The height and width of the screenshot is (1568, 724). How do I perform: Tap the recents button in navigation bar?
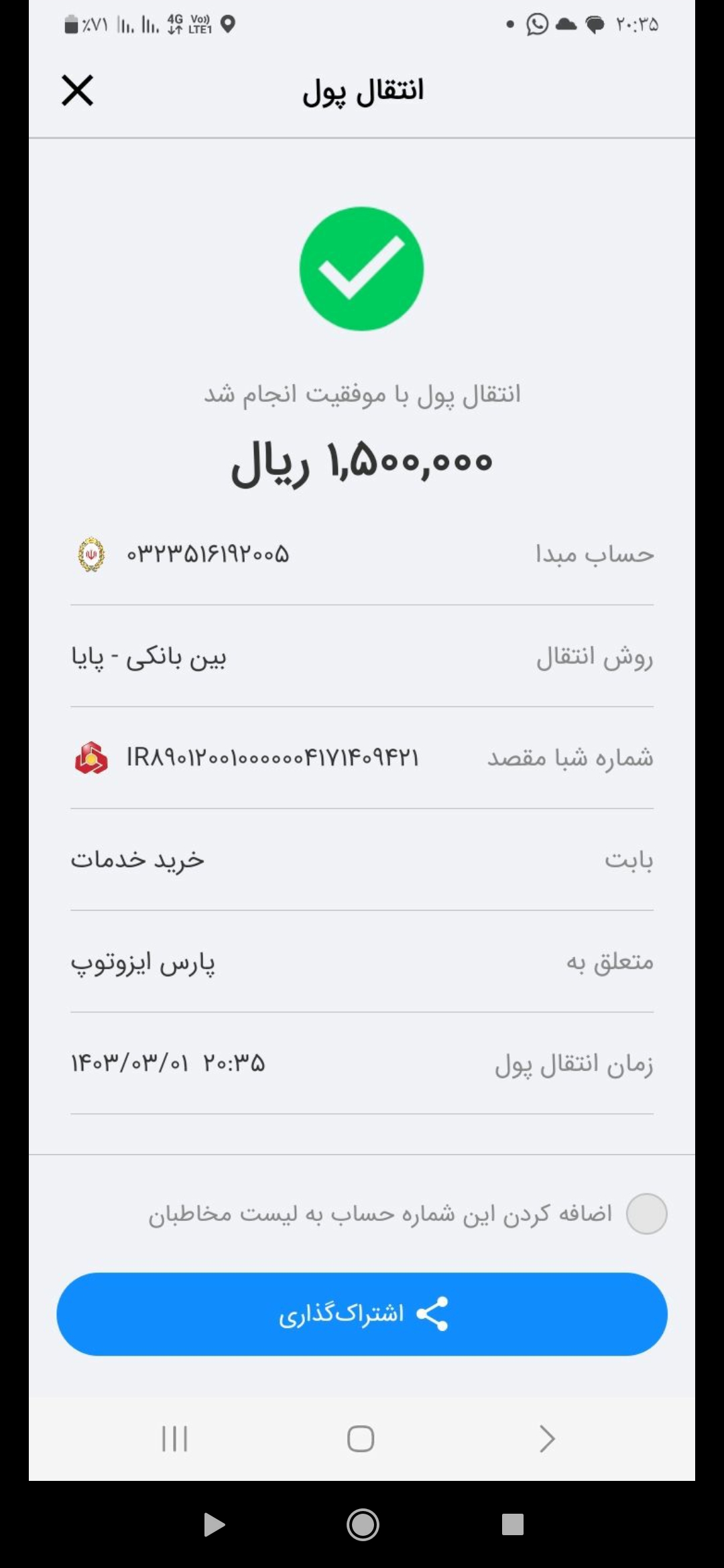[174, 1437]
